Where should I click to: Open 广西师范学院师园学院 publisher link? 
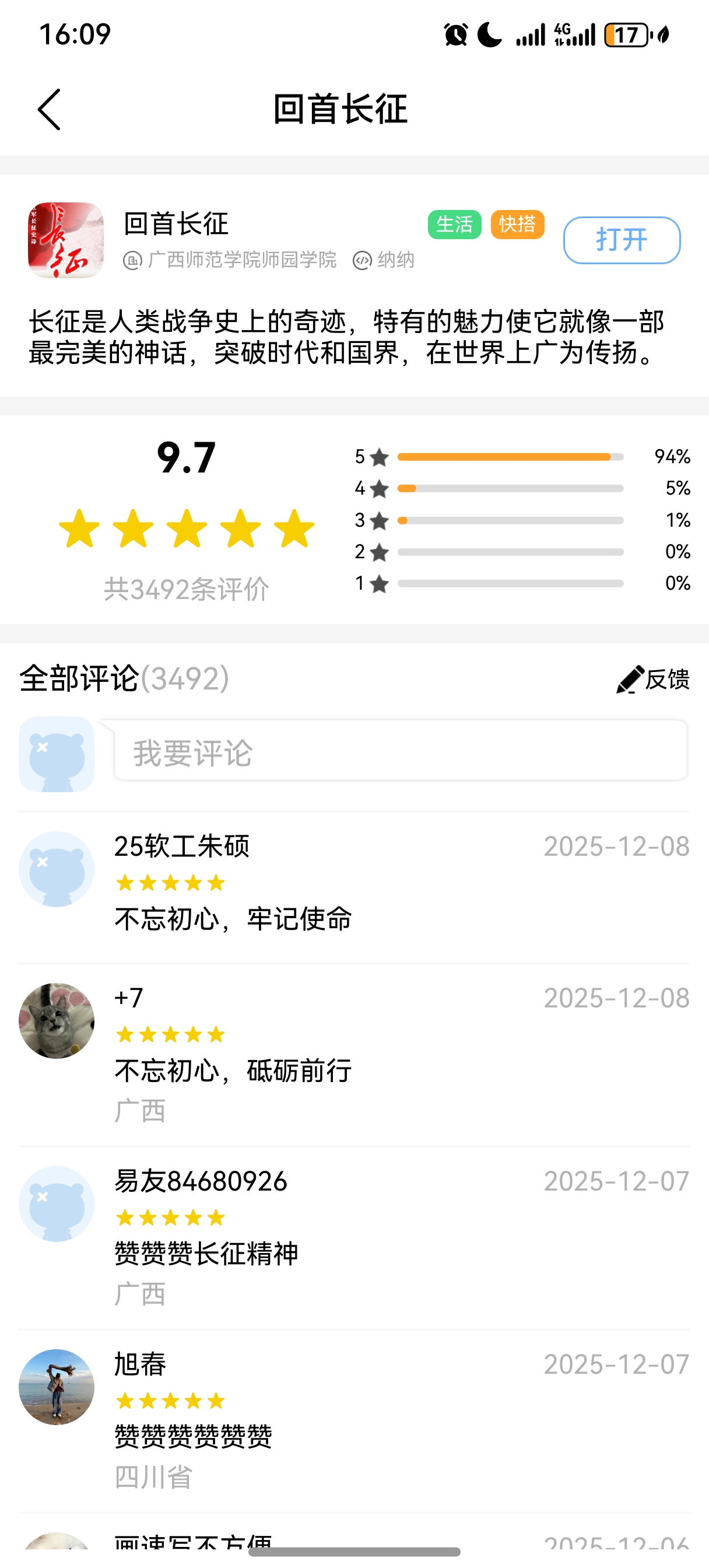(231, 261)
